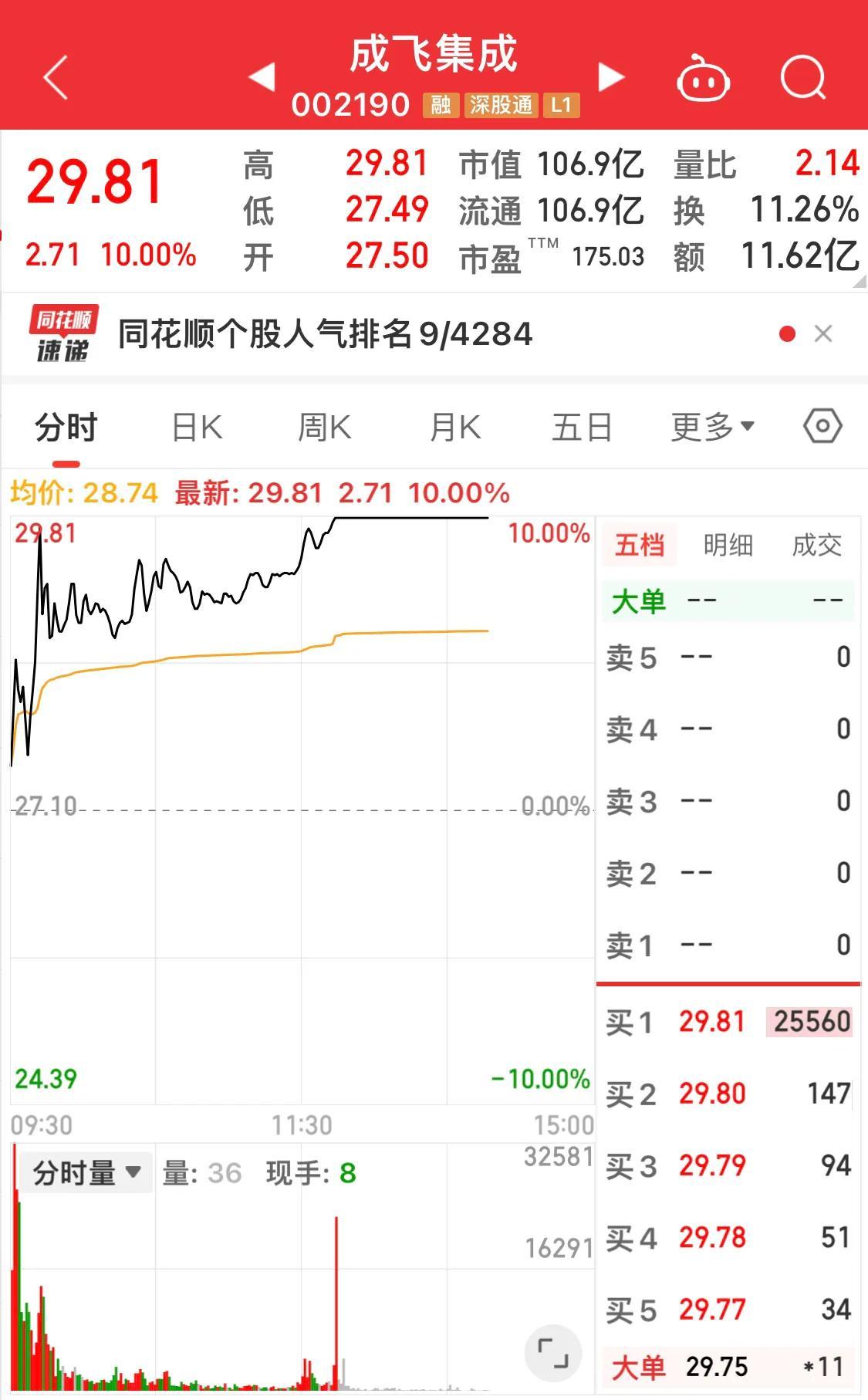
Task: Switch to the 周K tab
Action: pyautogui.click(x=325, y=427)
